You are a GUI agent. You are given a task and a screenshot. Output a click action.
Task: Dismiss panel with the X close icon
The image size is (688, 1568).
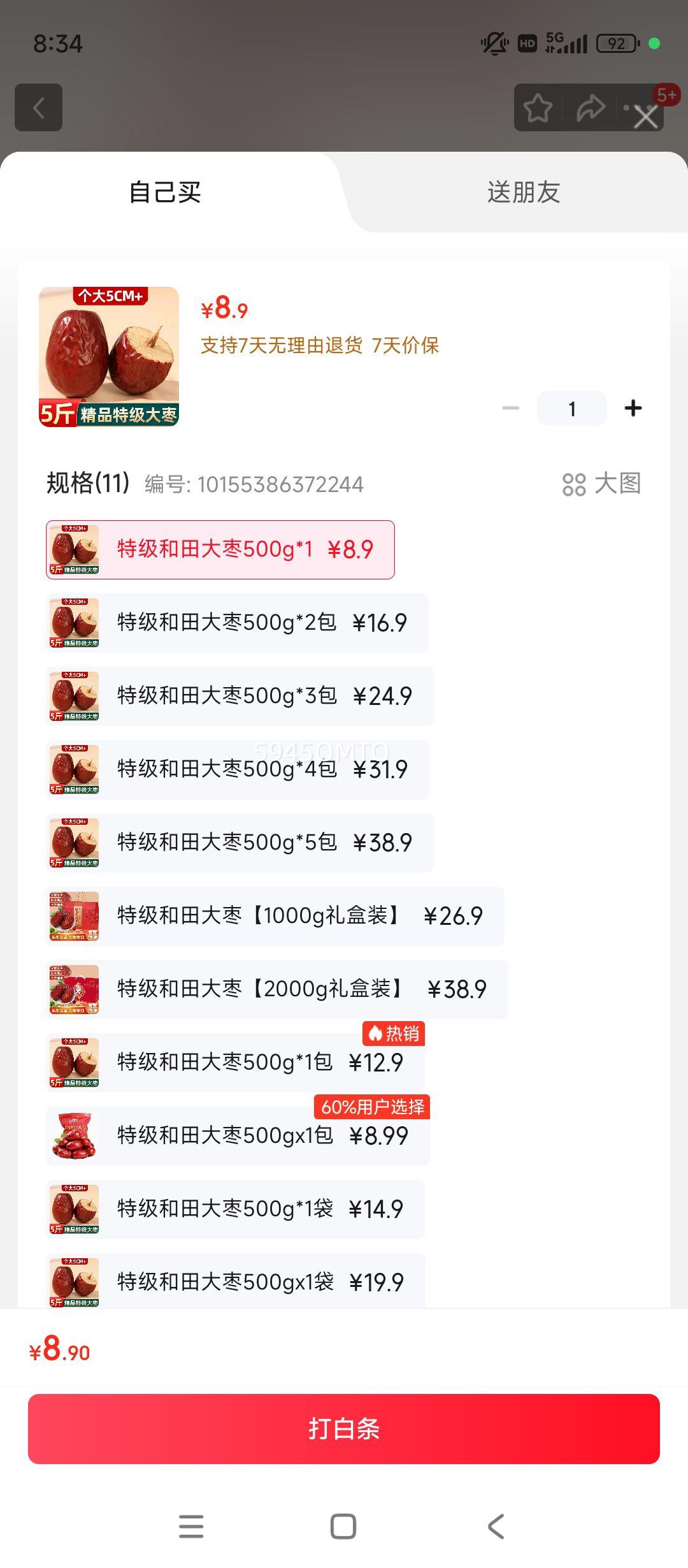pos(644,117)
